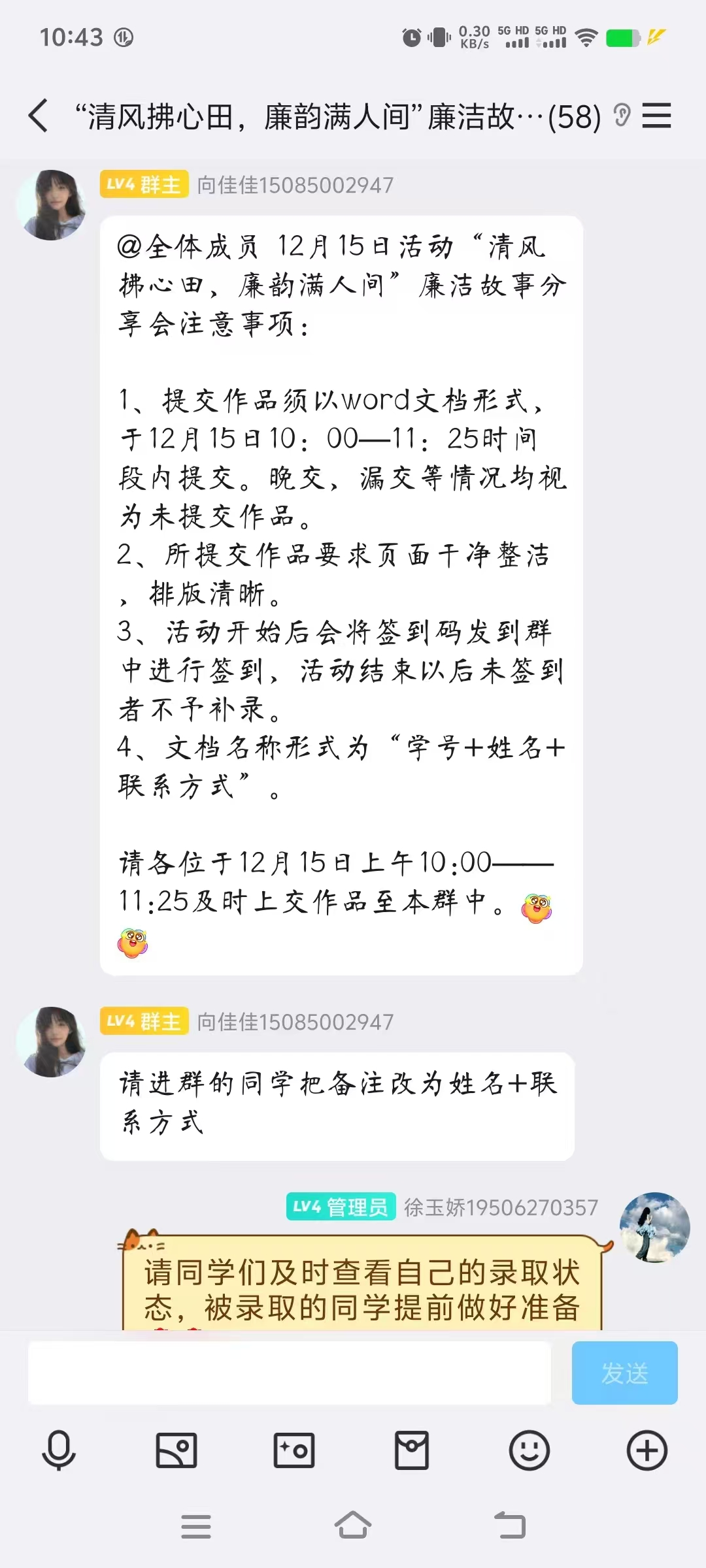
Task: Tap the earpiece mode icon in the header
Action: (622, 116)
